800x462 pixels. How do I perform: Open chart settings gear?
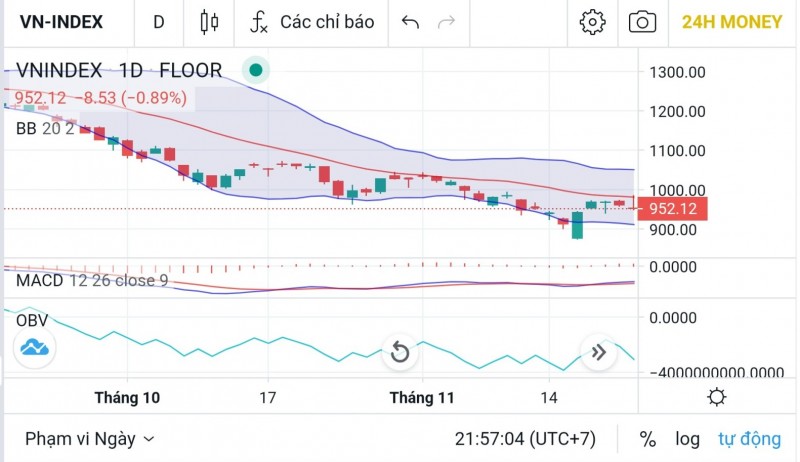coord(592,21)
